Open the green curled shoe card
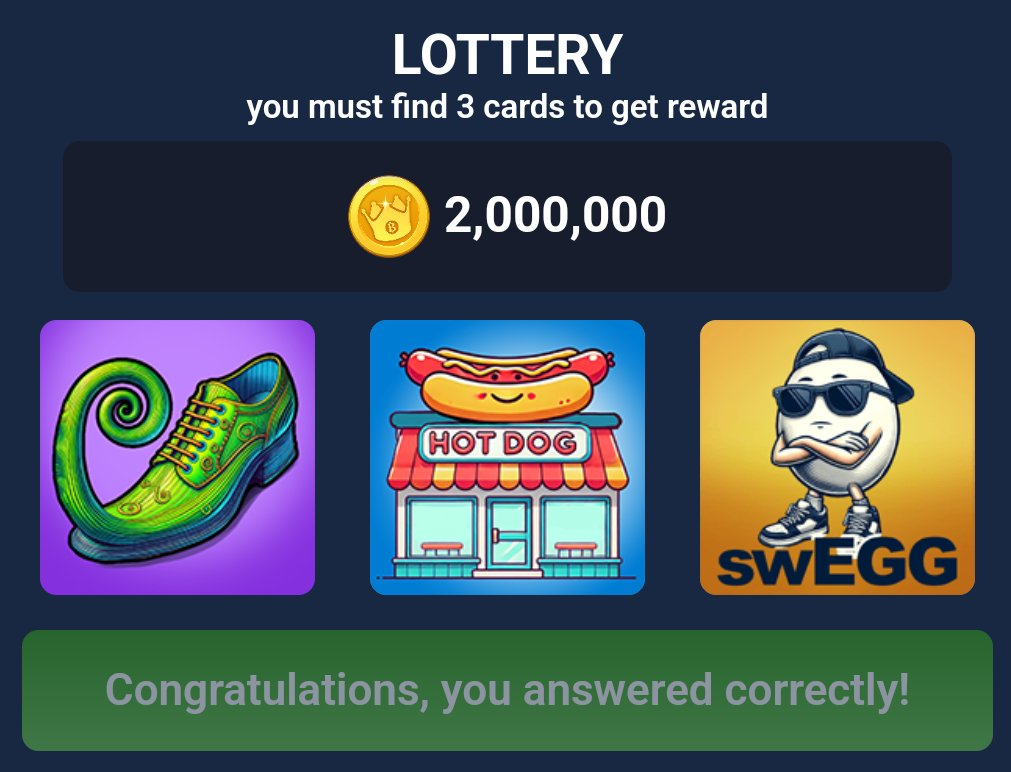 point(177,457)
